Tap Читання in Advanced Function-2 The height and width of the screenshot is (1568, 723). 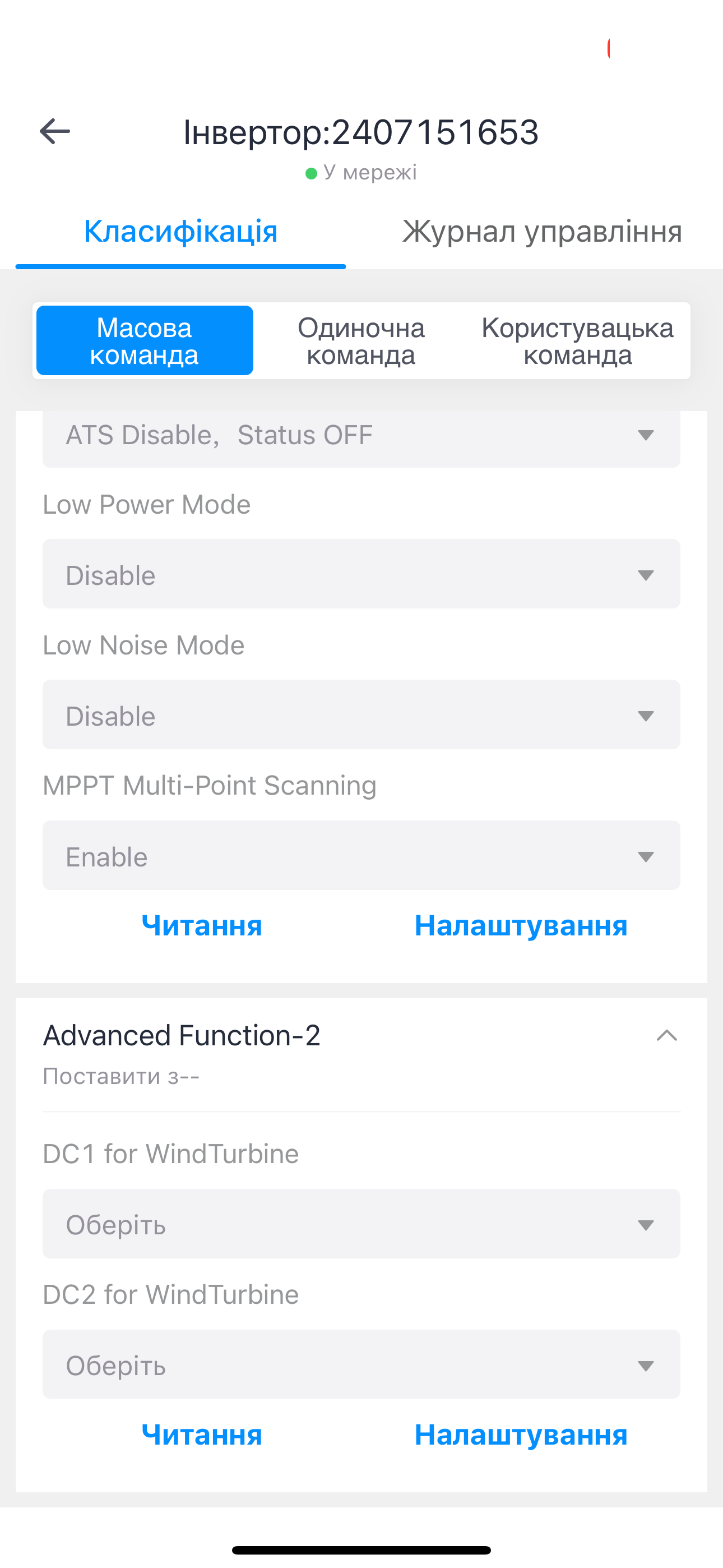[202, 1435]
